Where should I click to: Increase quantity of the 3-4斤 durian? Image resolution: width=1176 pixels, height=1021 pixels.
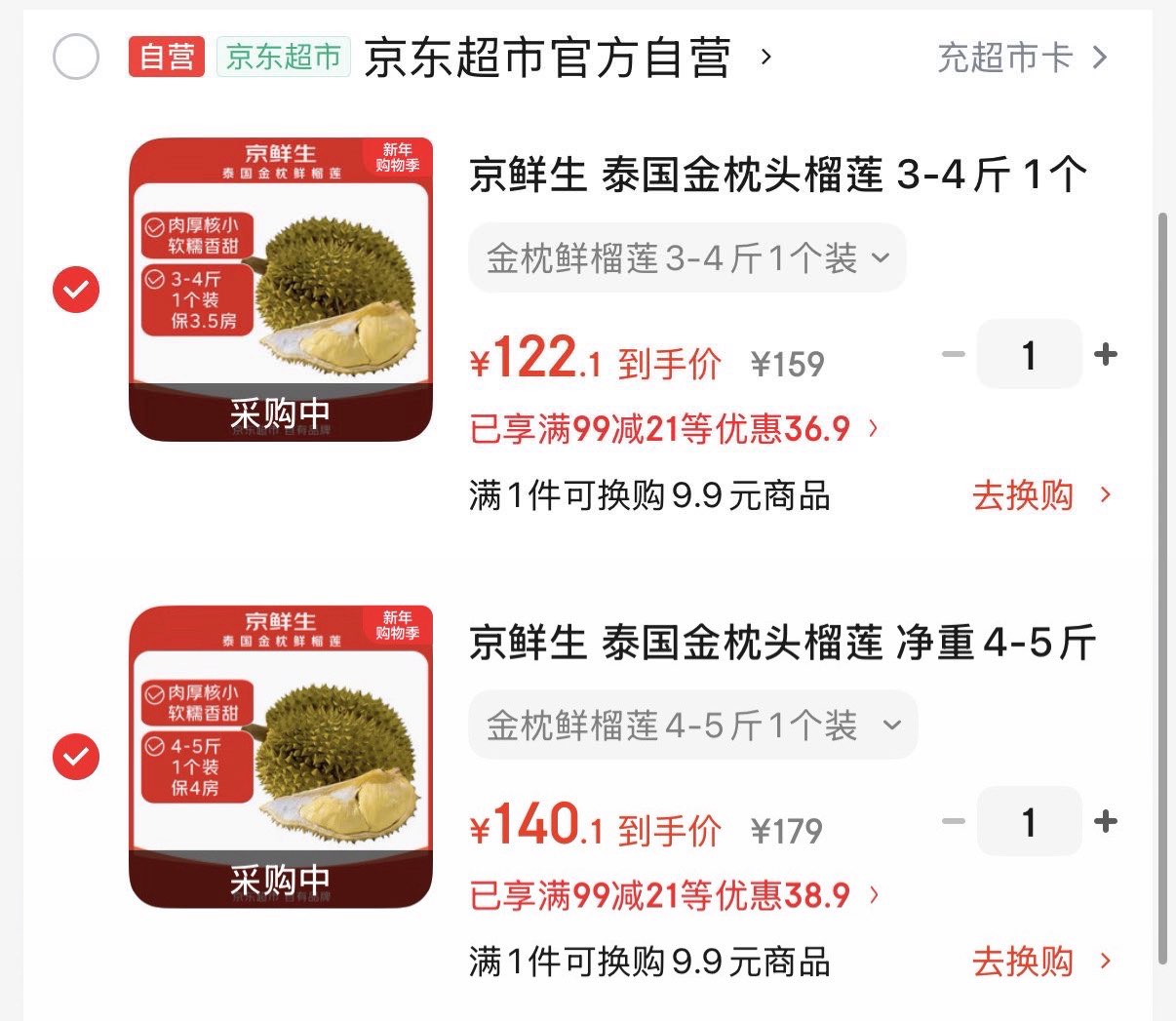(1106, 354)
